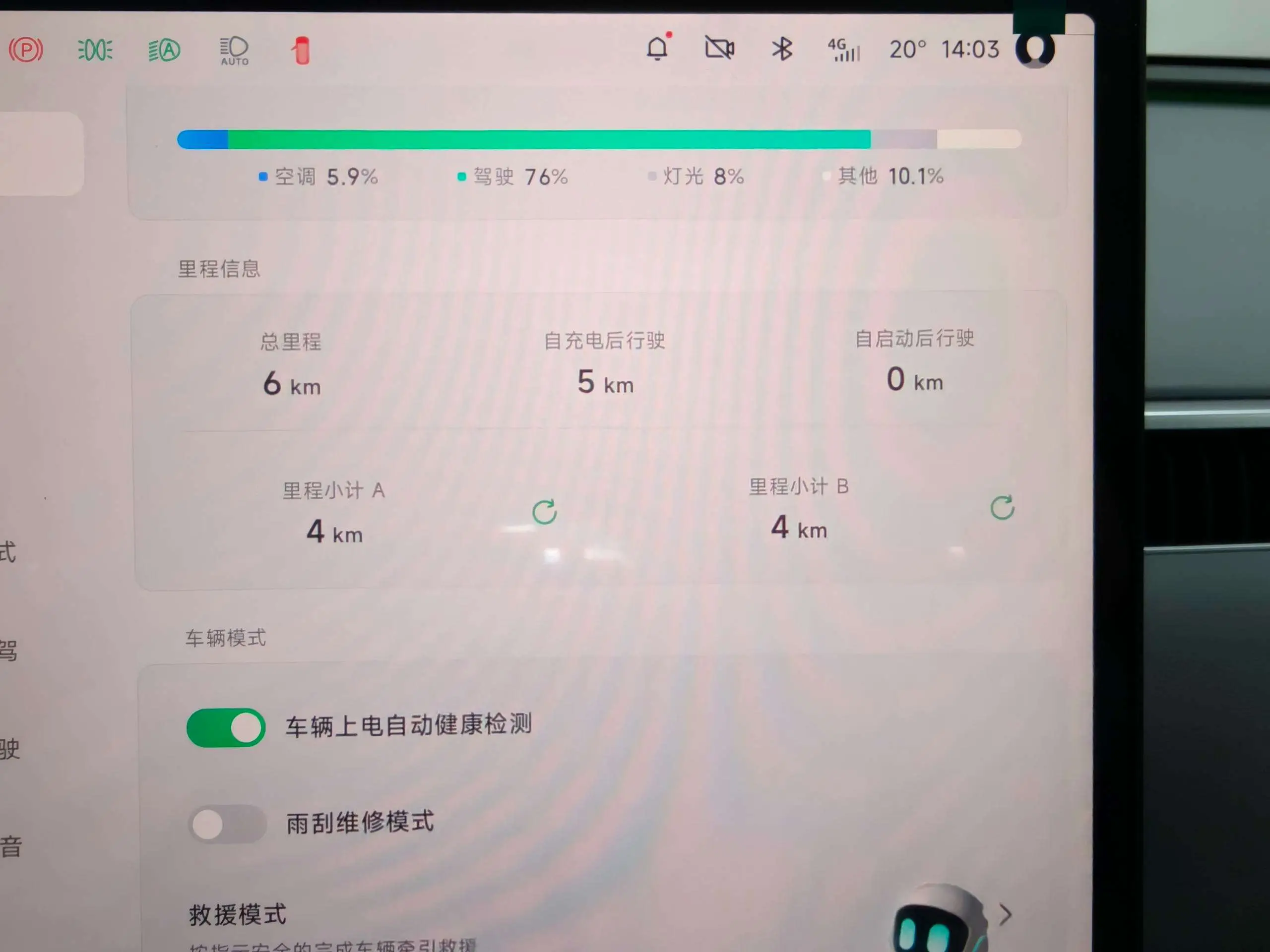Reset trip meter A (里程小计 A)

tap(544, 512)
